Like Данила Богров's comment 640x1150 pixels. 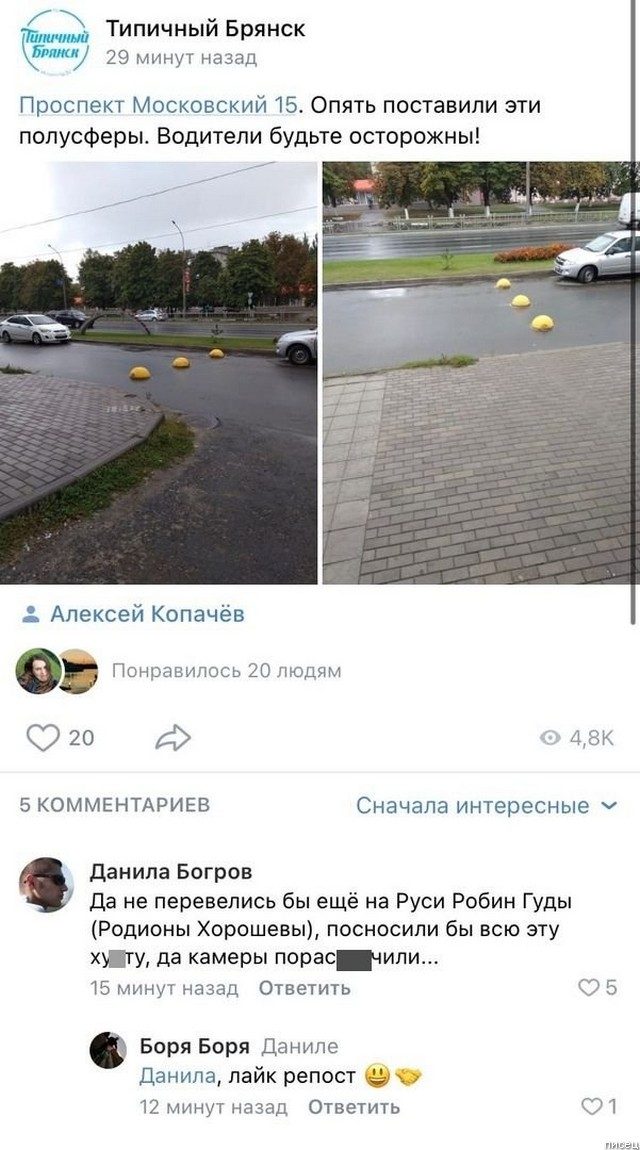tap(588, 988)
